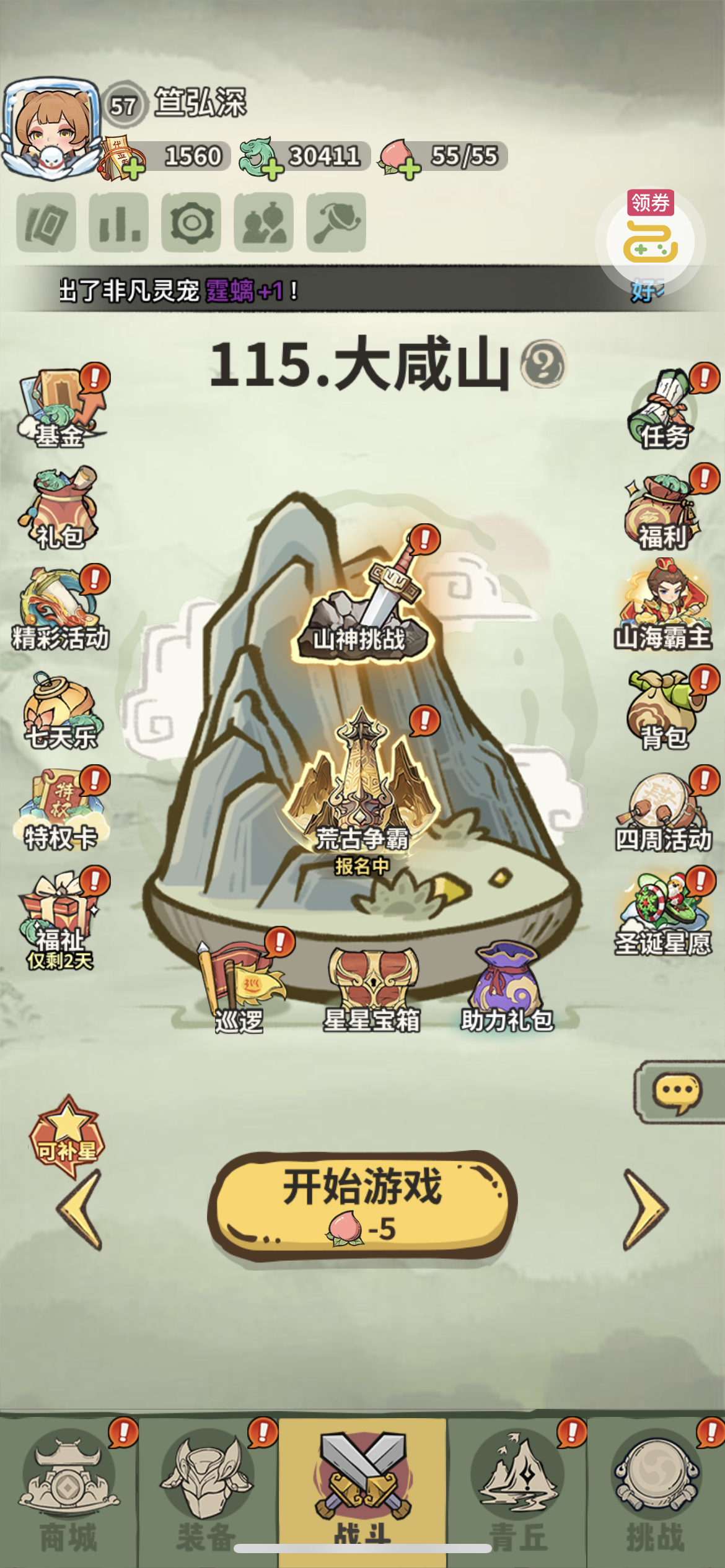Switch to the 装备 equipment tab

[206, 1492]
